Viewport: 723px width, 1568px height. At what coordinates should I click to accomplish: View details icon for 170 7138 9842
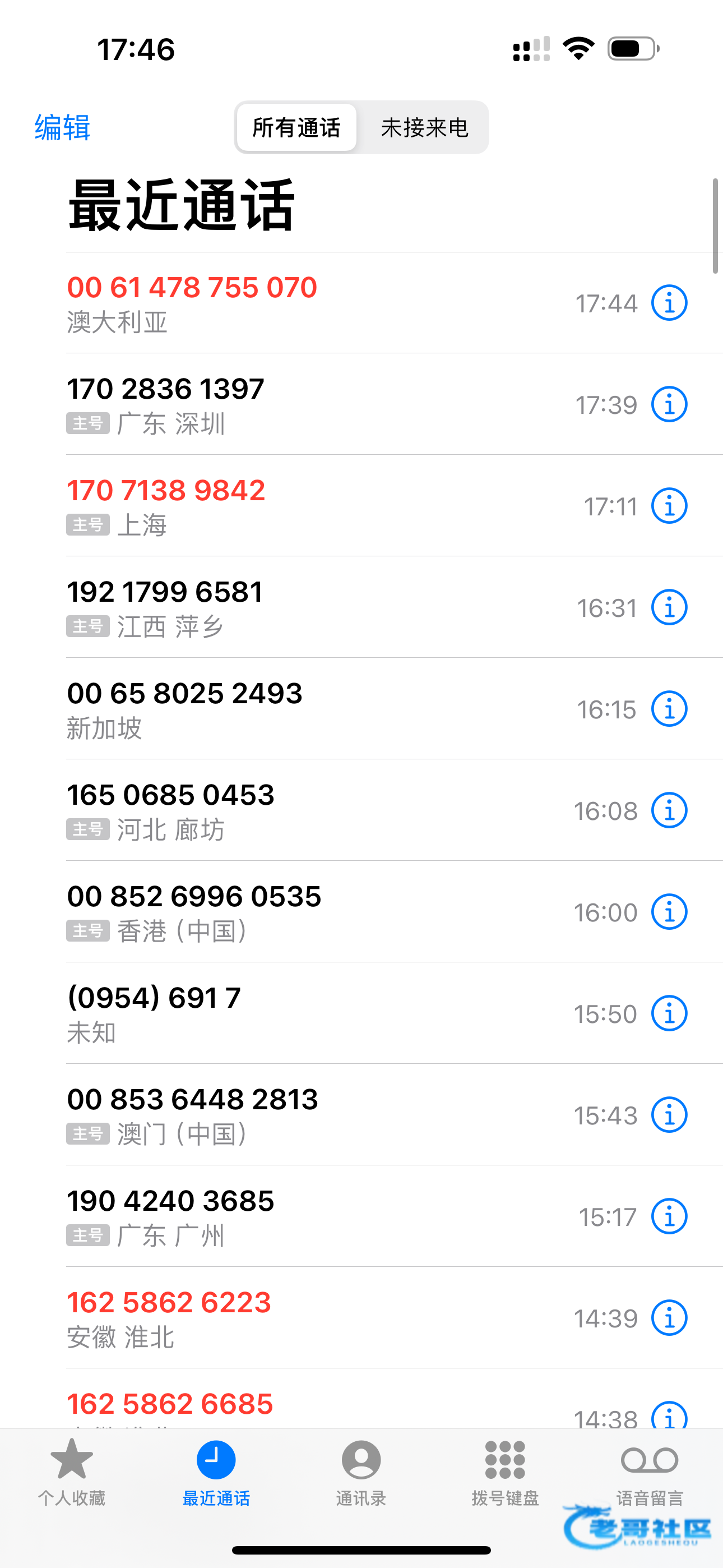click(669, 506)
